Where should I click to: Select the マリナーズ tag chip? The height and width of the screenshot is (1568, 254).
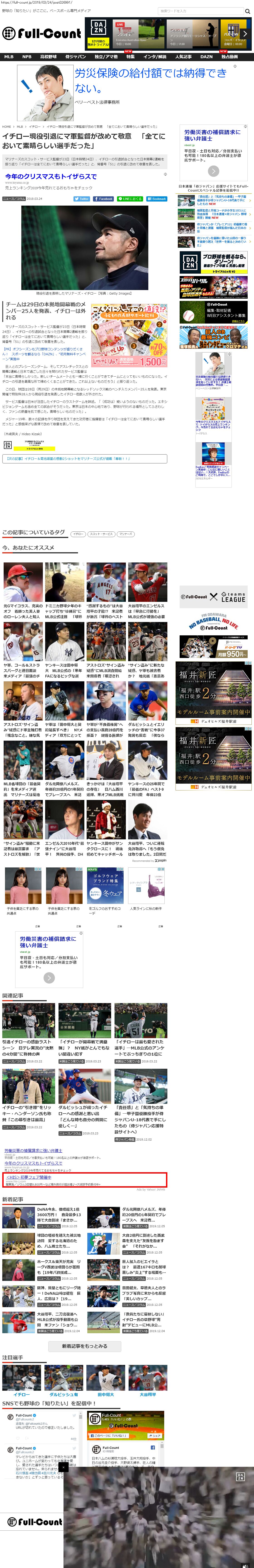[x=125, y=534]
